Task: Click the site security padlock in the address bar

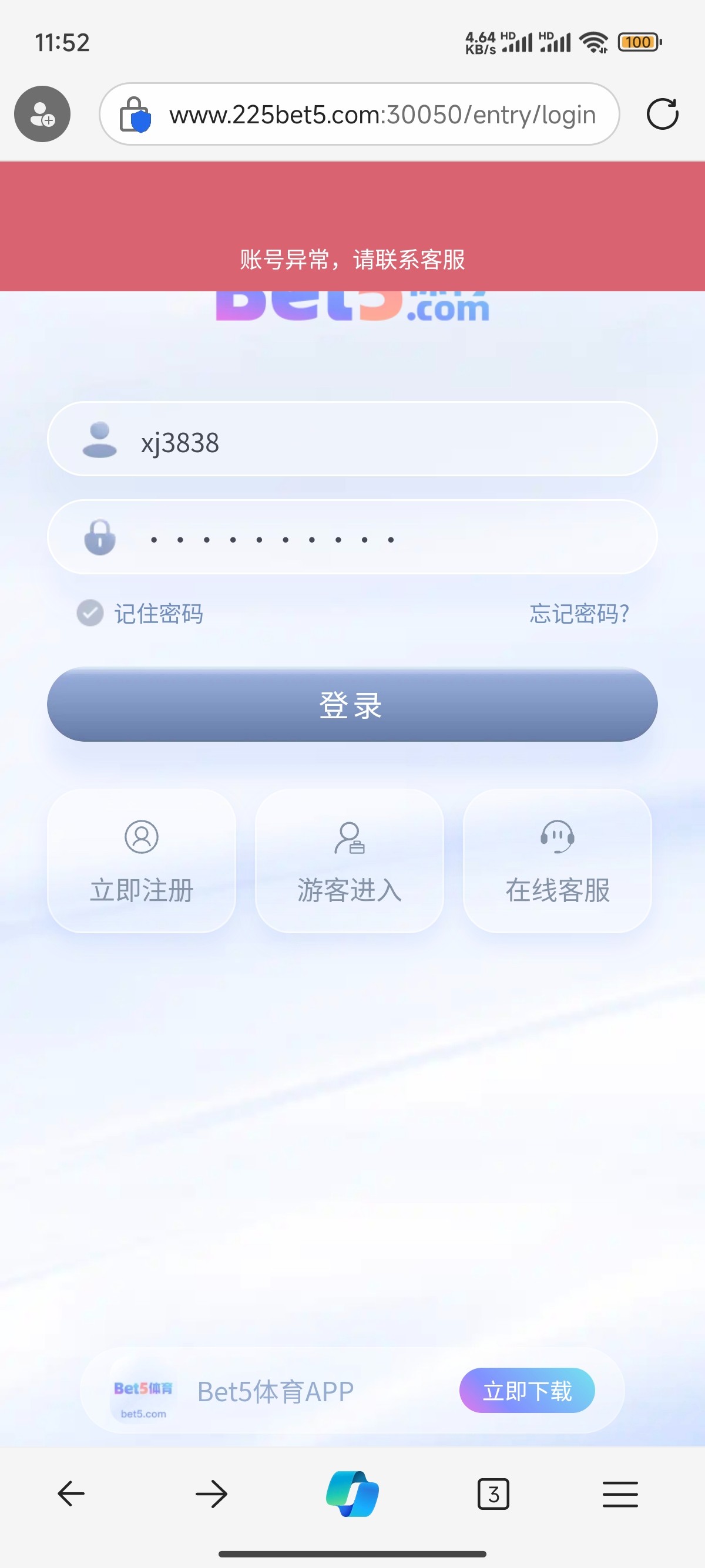Action: click(137, 114)
